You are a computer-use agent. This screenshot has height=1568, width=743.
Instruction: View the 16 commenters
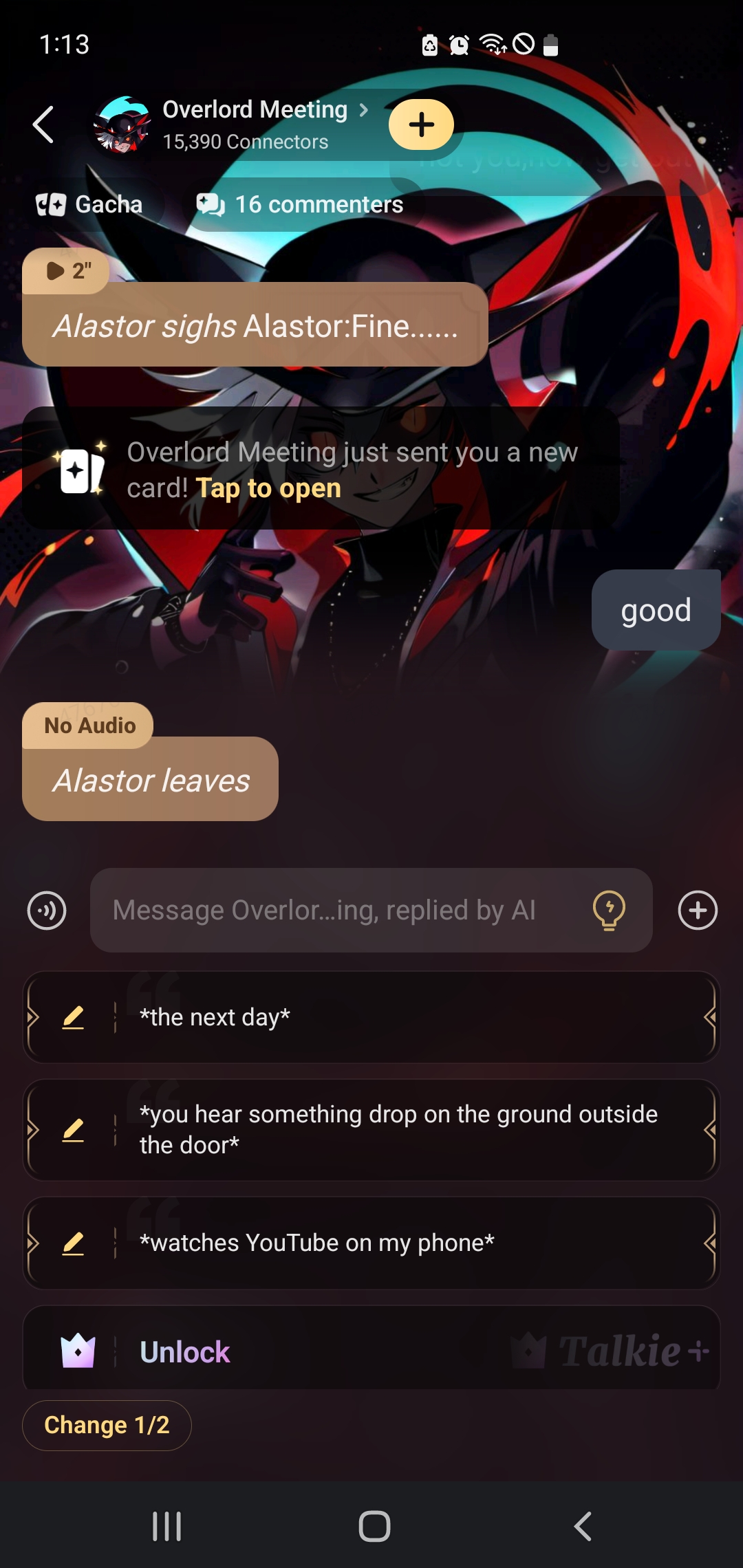tap(301, 204)
